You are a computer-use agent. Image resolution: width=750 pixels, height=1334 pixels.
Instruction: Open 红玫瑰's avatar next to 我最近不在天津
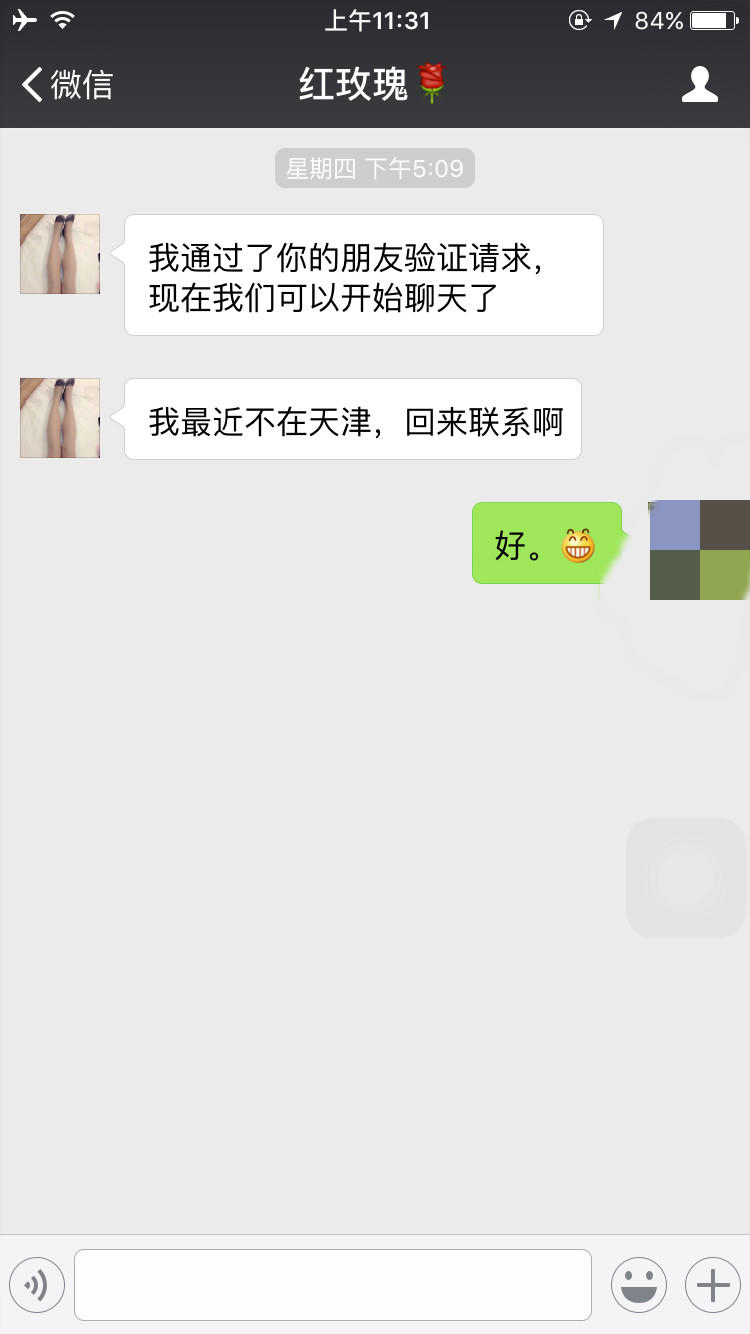click(60, 418)
